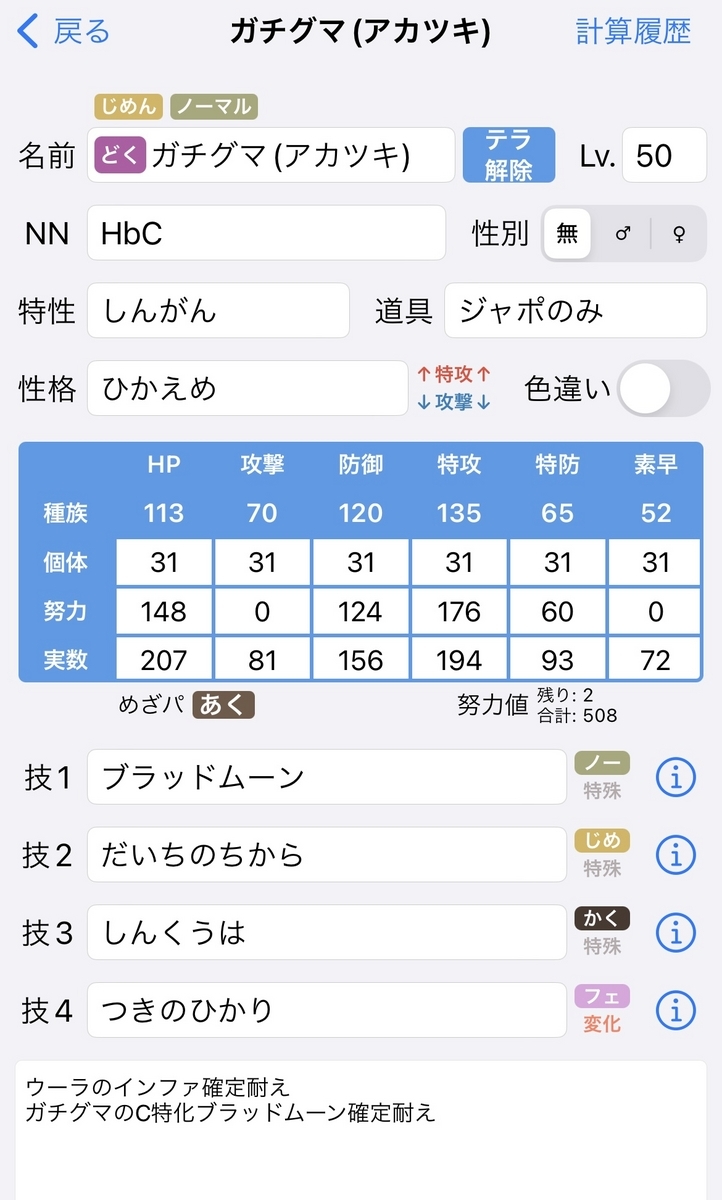The image size is (722, 1200).
Task: Edit the 特攻 努力 value 176
Action: coord(459,611)
